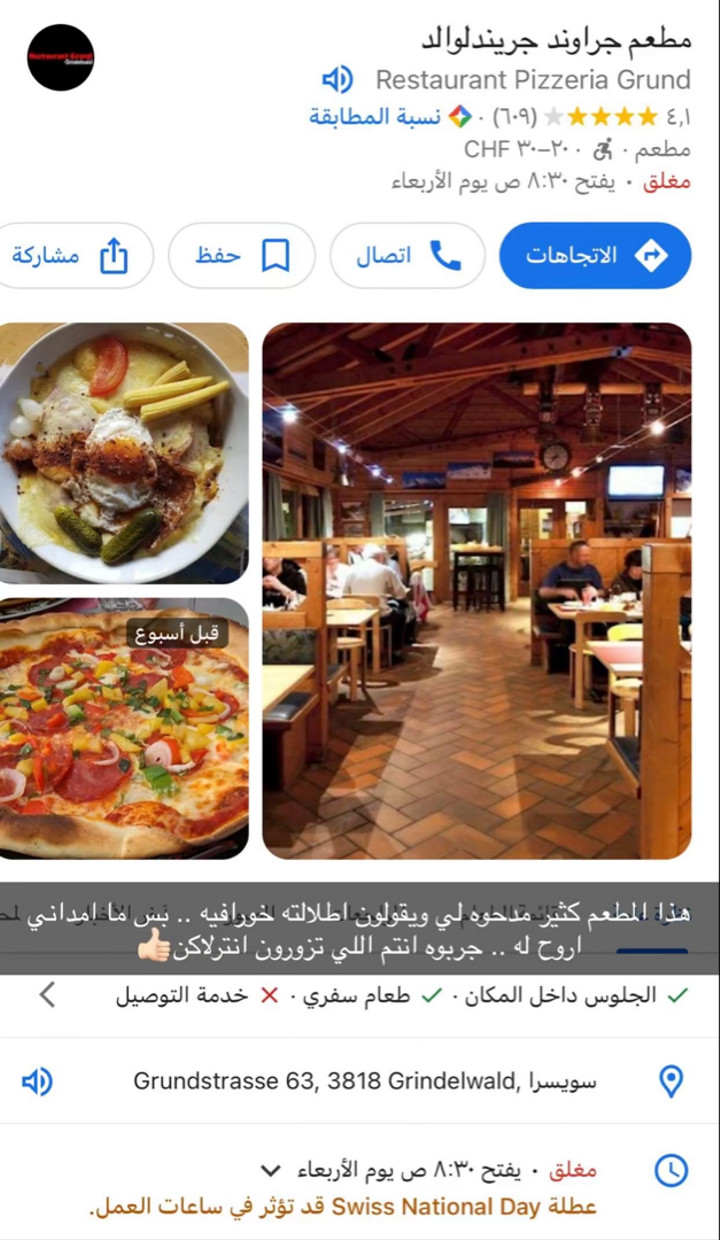The width and height of the screenshot is (720, 1240).
Task: Play audio for Grundstrasse 63 address
Action: (x=37, y=1081)
